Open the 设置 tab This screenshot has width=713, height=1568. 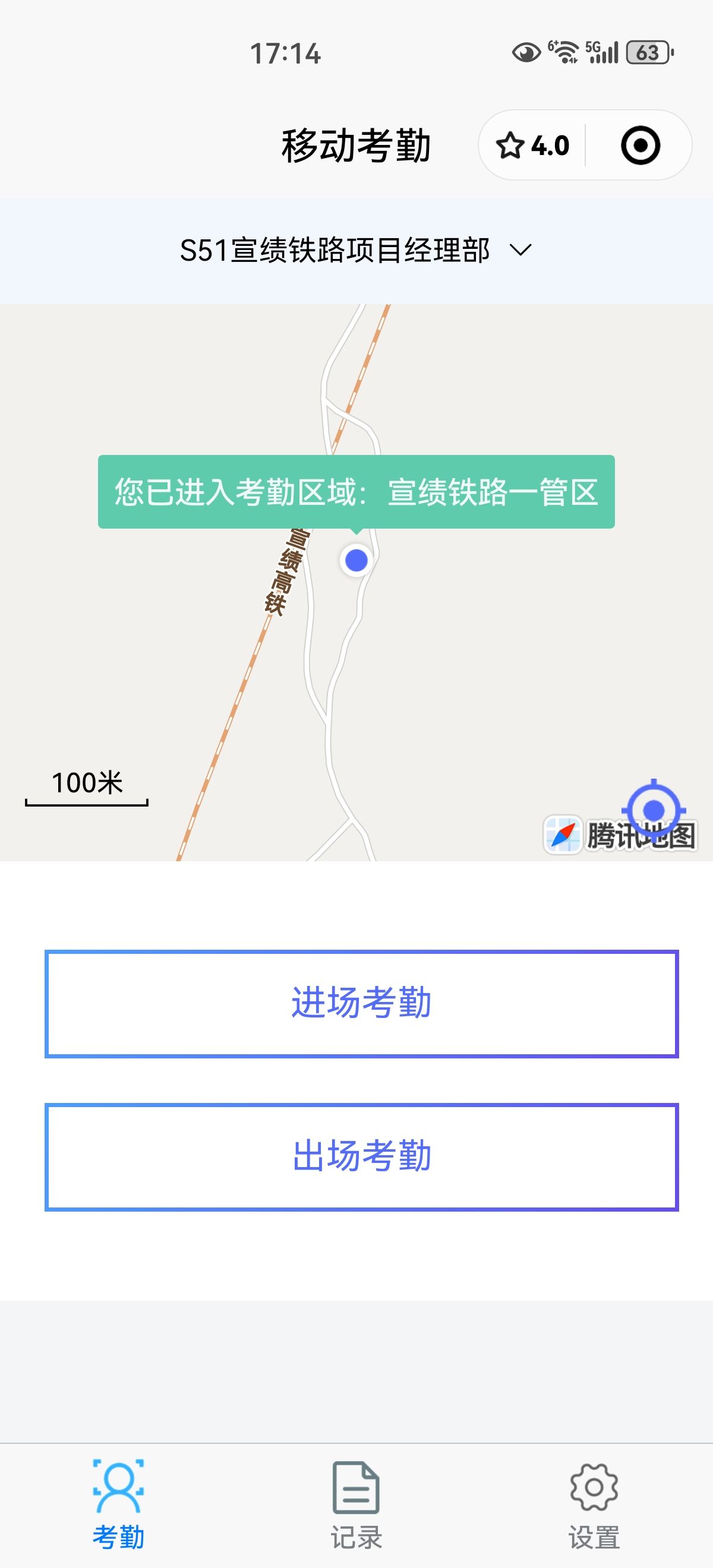[x=594, y=1506]
